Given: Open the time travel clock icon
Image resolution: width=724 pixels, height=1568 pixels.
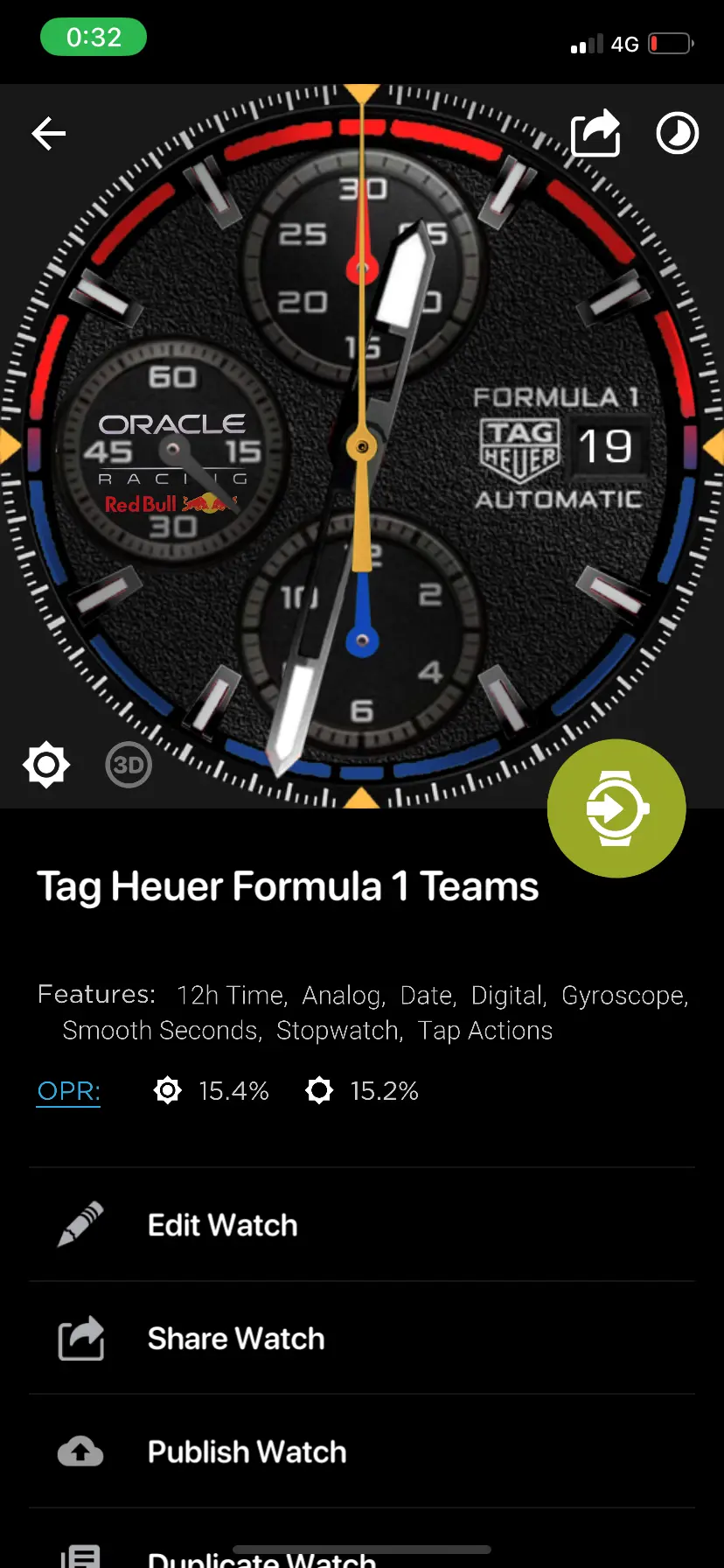Looking at the screenshot, I should pyautogui.click(x=678, y=134).
